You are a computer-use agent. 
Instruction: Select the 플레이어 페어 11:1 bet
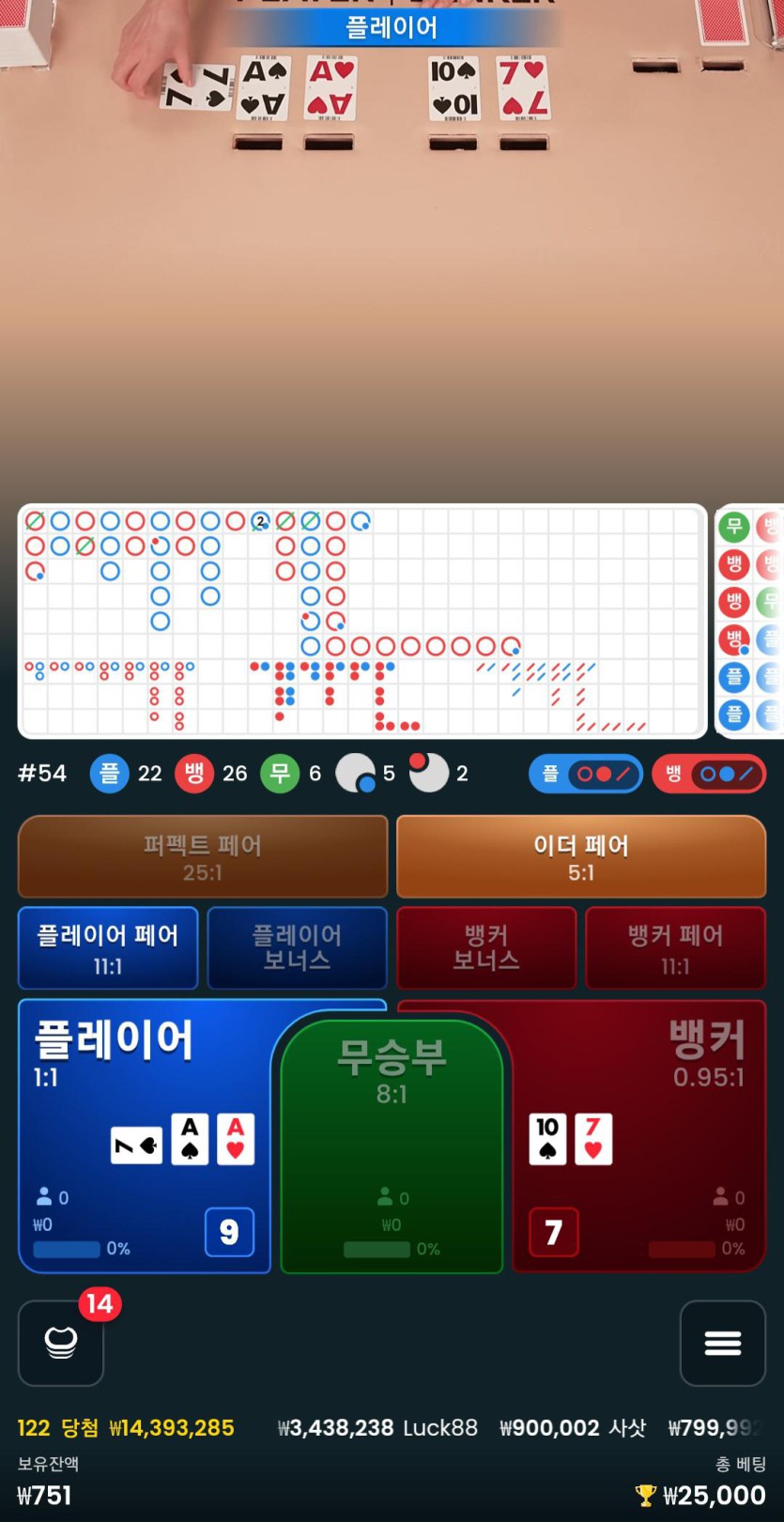108,947
